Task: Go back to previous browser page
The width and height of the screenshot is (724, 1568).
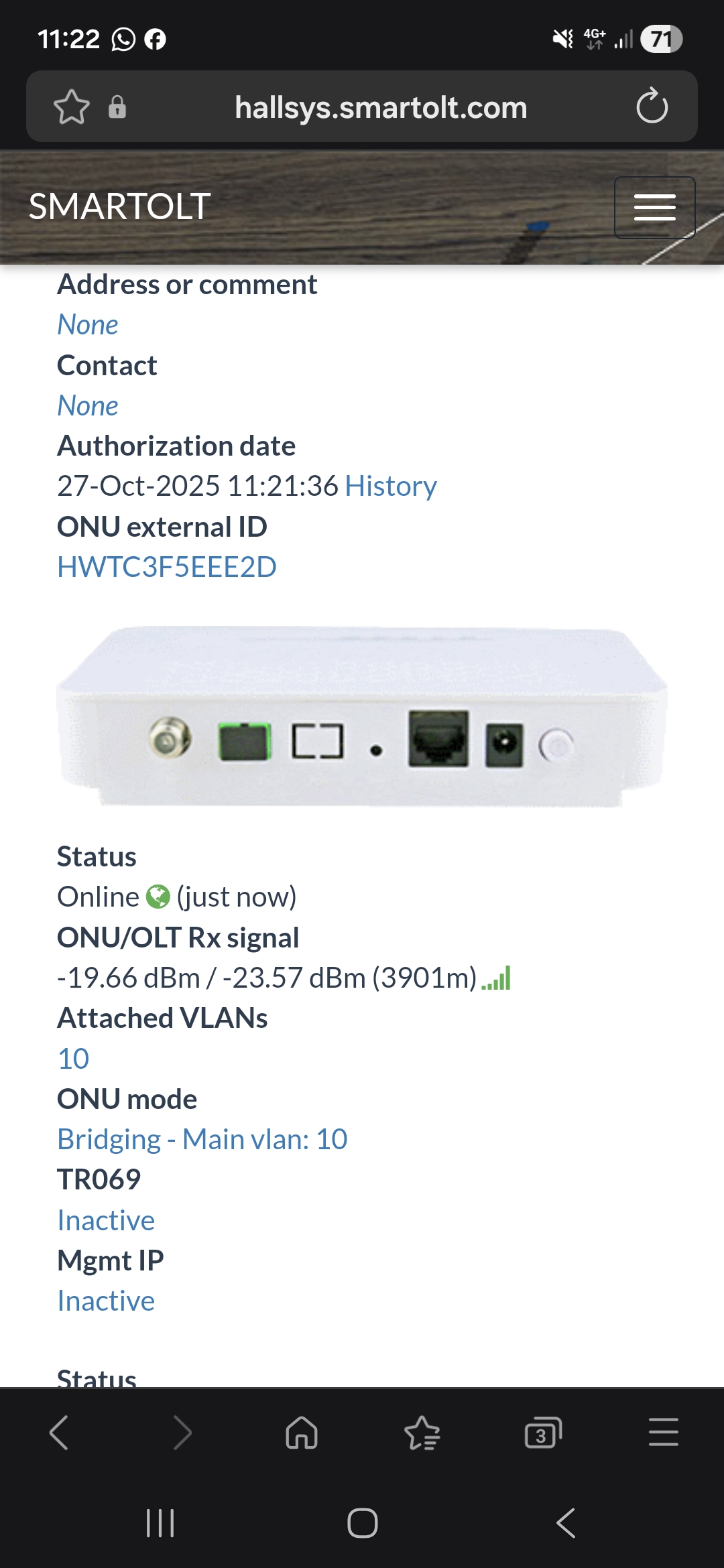Action: tap(60, 1433)
